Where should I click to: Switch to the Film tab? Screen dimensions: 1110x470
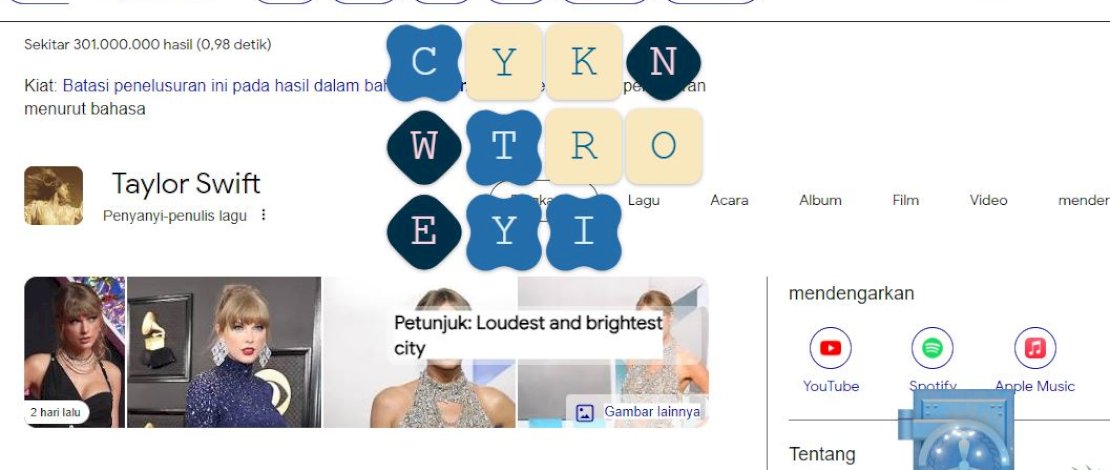(905, 200)
